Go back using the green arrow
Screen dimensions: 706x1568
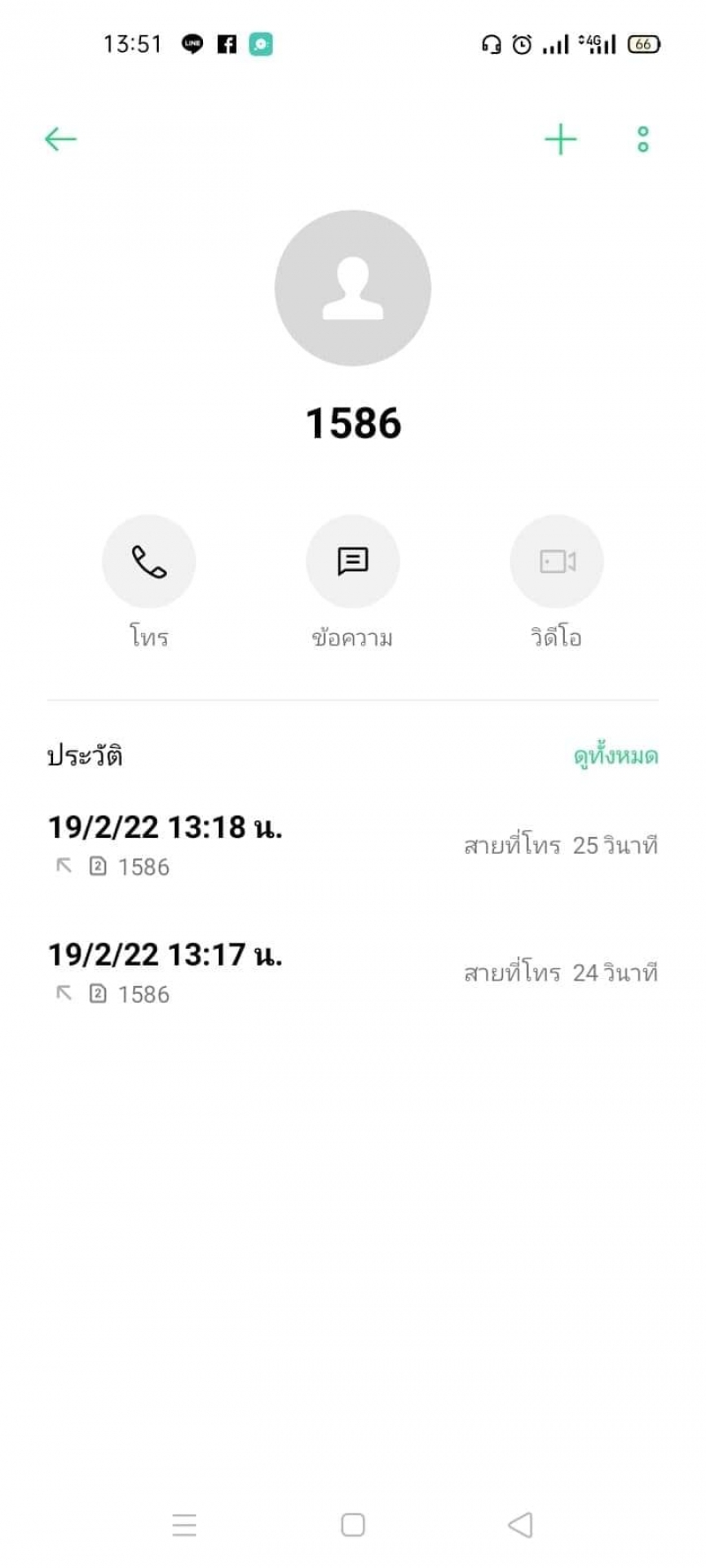pos(60,139)
